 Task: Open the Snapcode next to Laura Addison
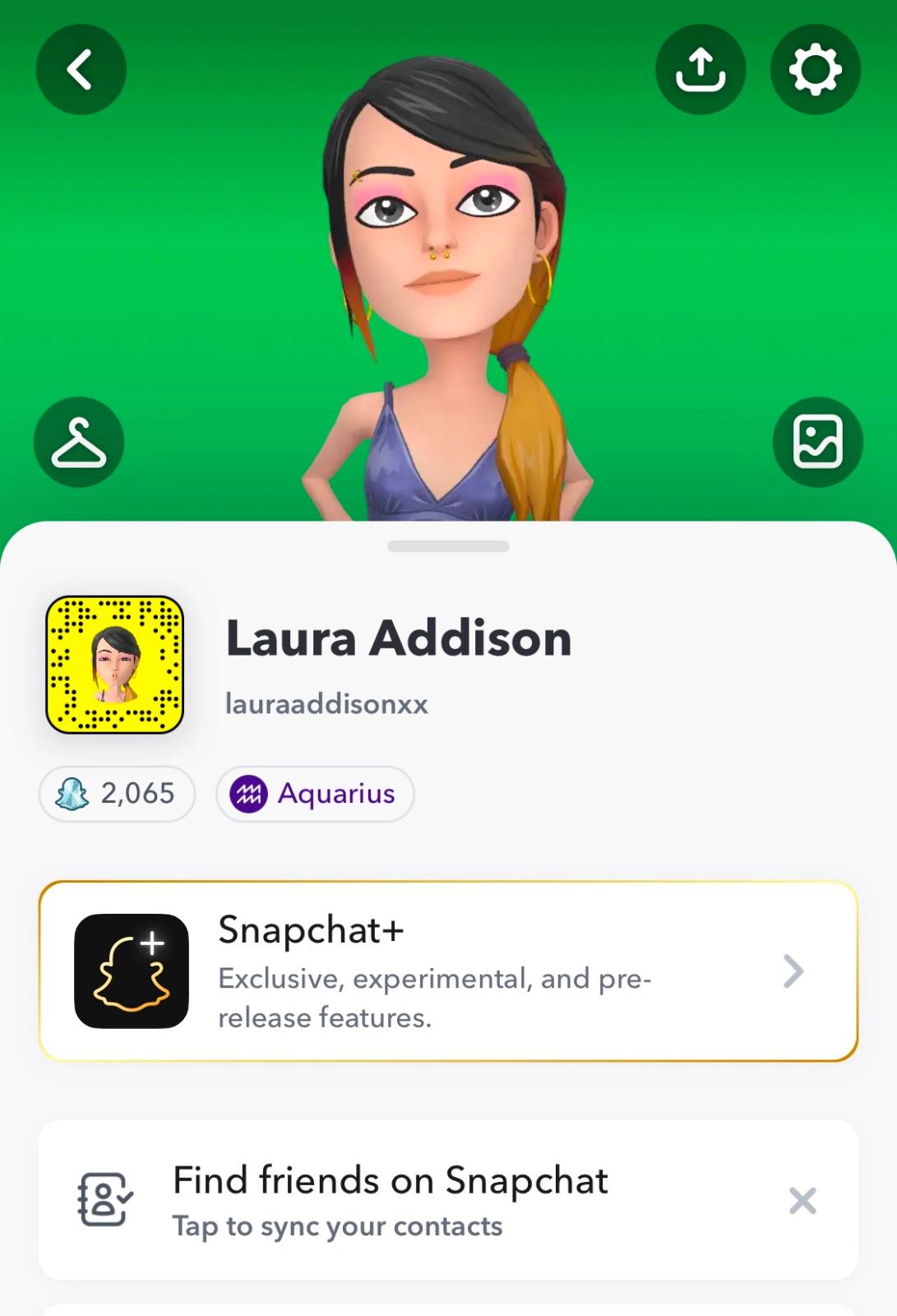[114, 665]
